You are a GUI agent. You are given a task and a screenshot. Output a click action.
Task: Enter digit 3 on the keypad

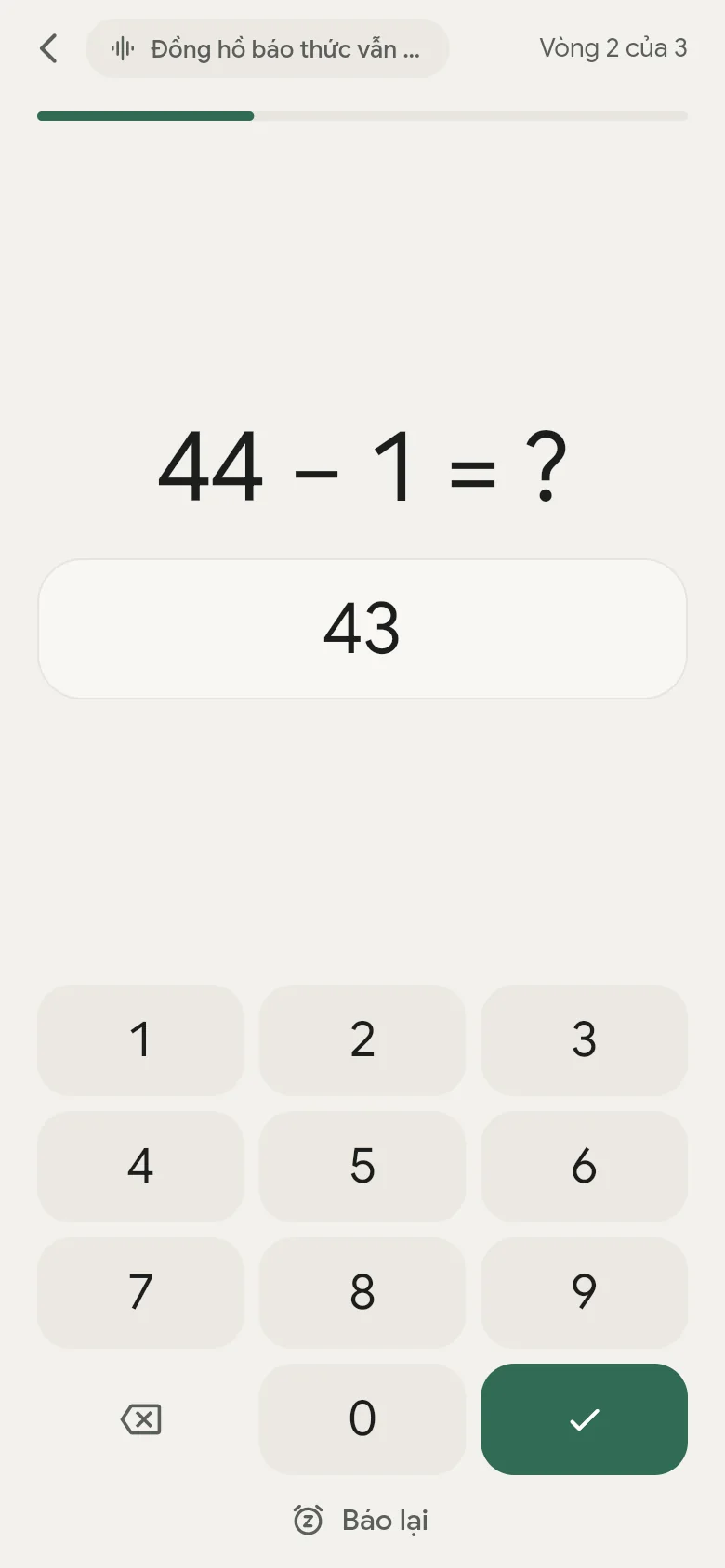pyautogui.click(x=584, y=1039)
